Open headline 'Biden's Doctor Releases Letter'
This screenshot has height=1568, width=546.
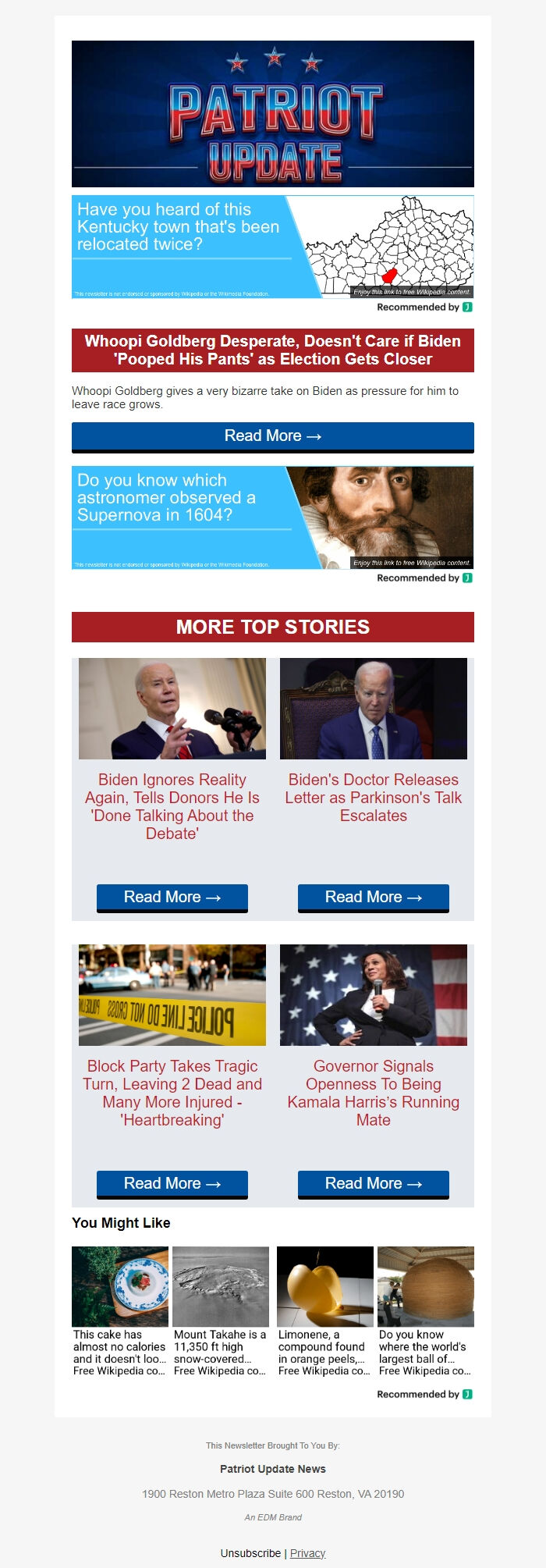point(374,797)
